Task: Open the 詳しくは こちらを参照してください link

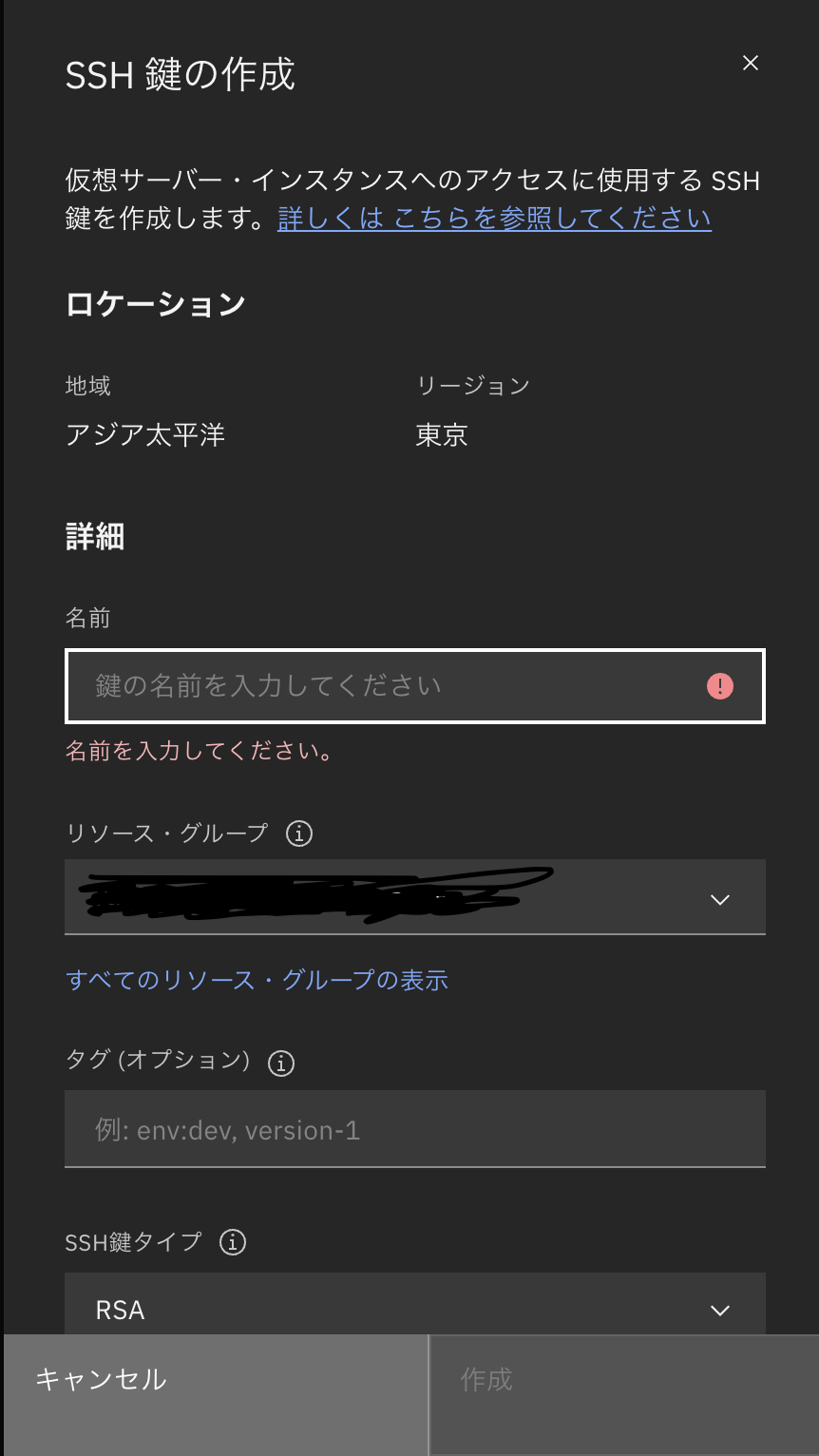Action: point(494,219)
